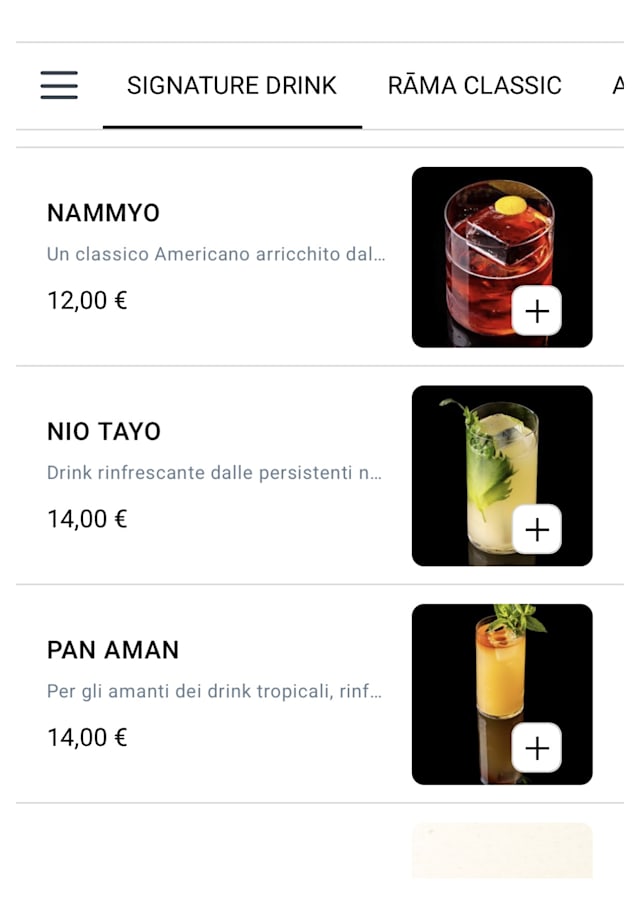The height and width of the screenshot is (906, 640).
Task: Open the hamburger menu
Action: (x=59, y=86)
